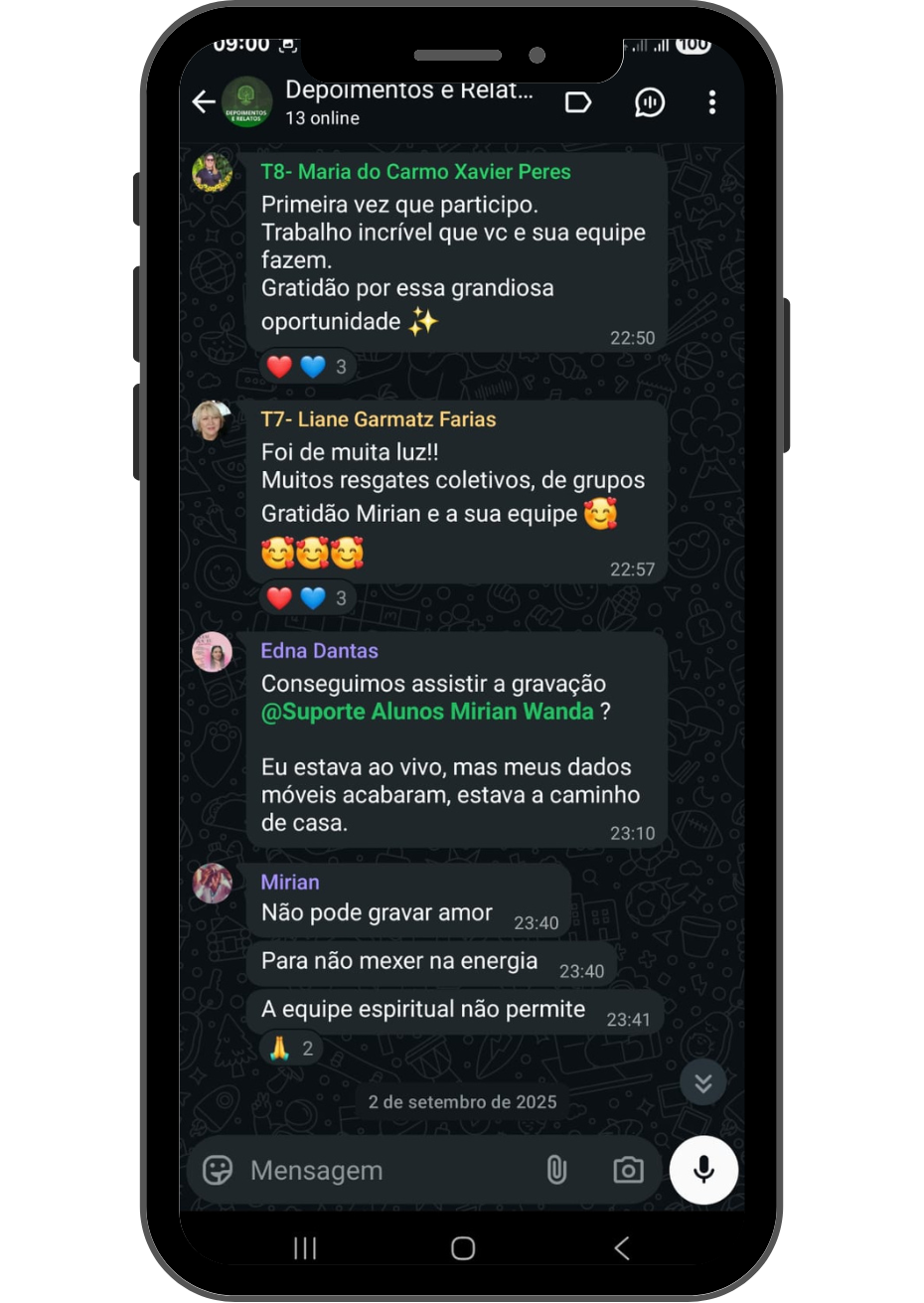Jump to the latest messages

tap(703, 1082)
